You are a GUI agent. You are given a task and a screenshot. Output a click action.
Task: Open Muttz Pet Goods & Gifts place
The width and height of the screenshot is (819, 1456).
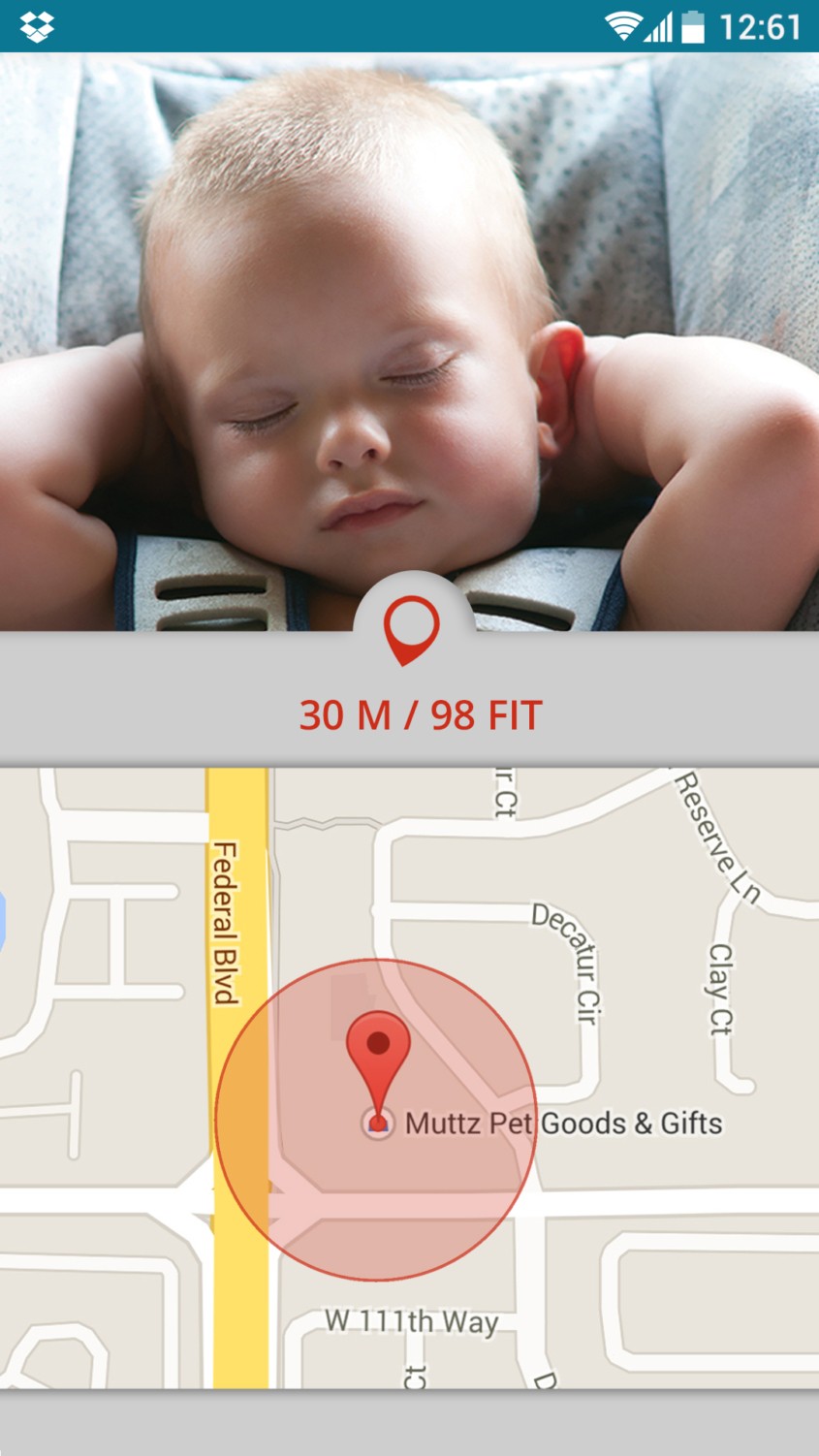click(562, 1124)
